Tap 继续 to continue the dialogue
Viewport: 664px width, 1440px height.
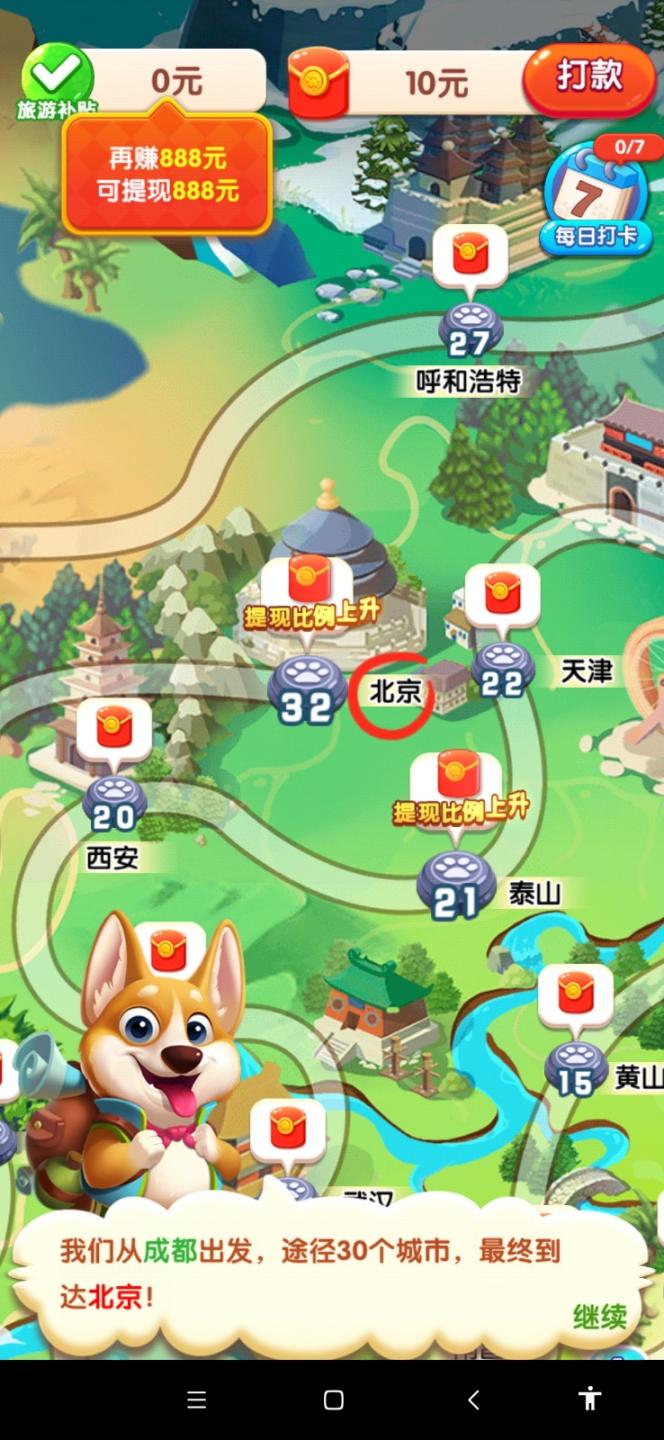tap(600, 1316)
